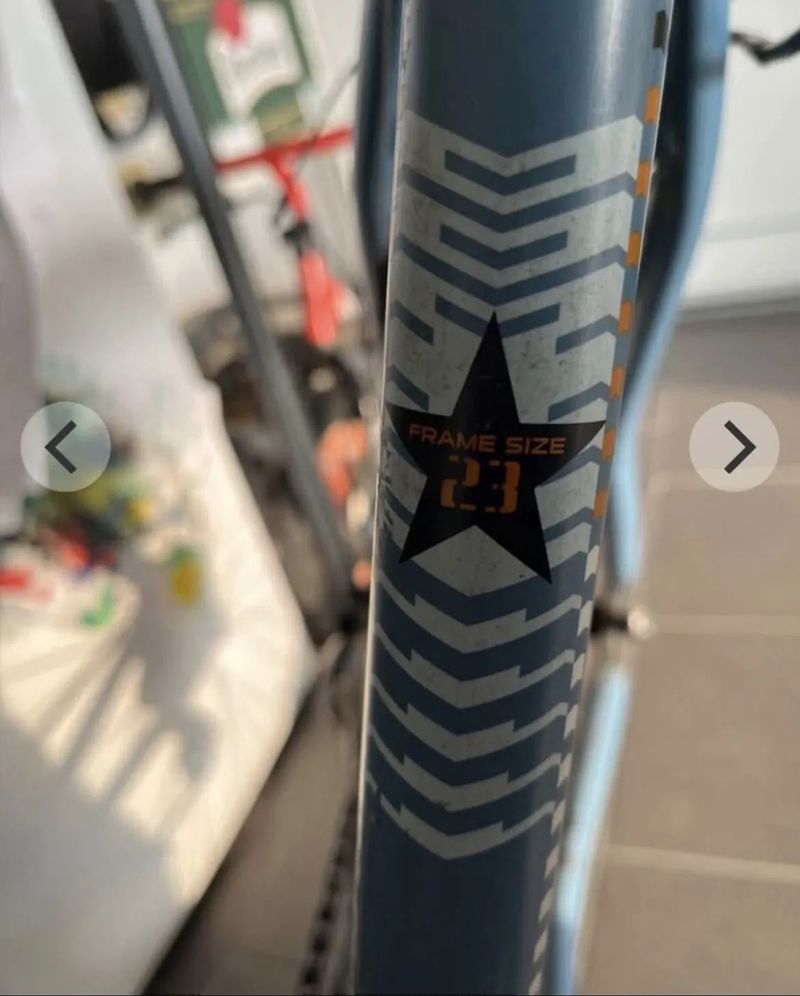
Task: Go to the previous photo
Action: [65, 447]
